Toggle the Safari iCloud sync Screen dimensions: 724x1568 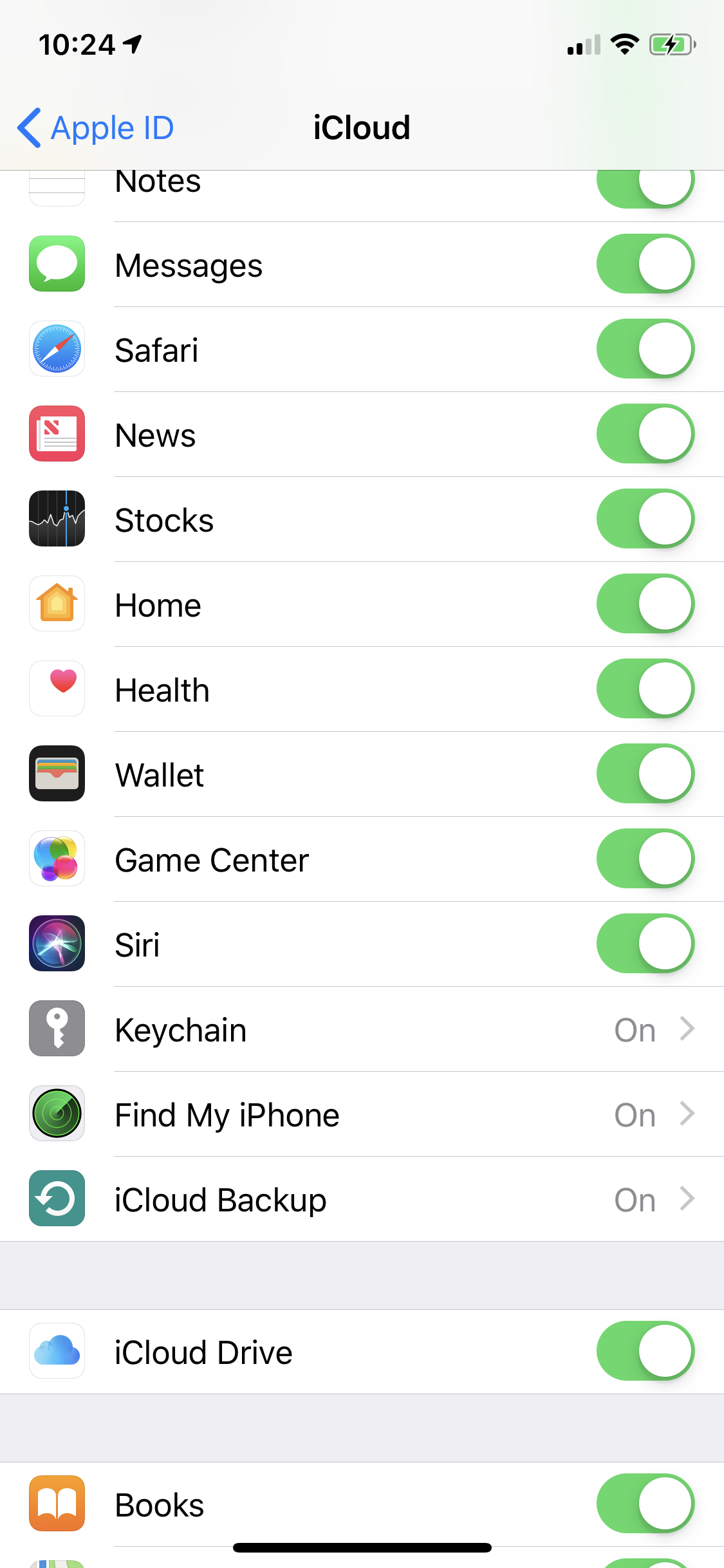pyautogui.click(x=645, y=349)
